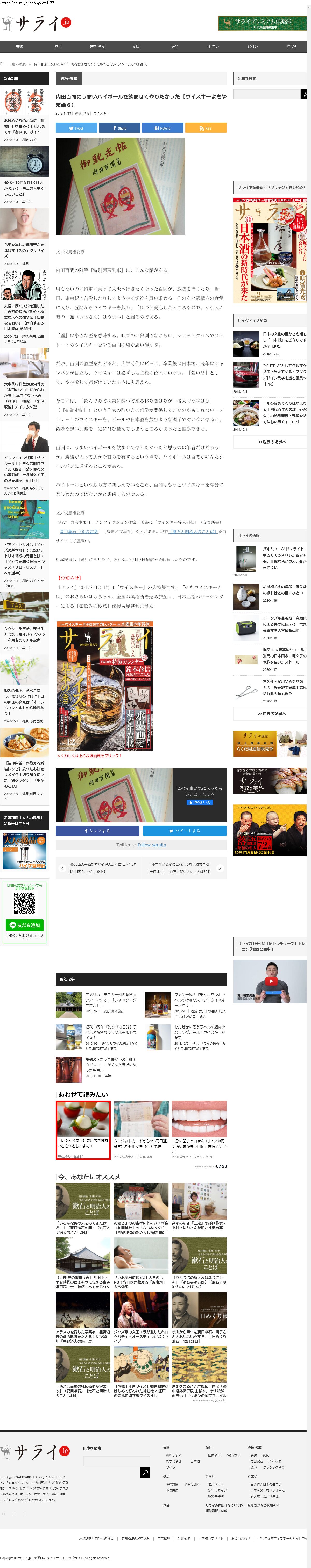
Task: Tap the blue シェアする button below the article
Action: 97,830
